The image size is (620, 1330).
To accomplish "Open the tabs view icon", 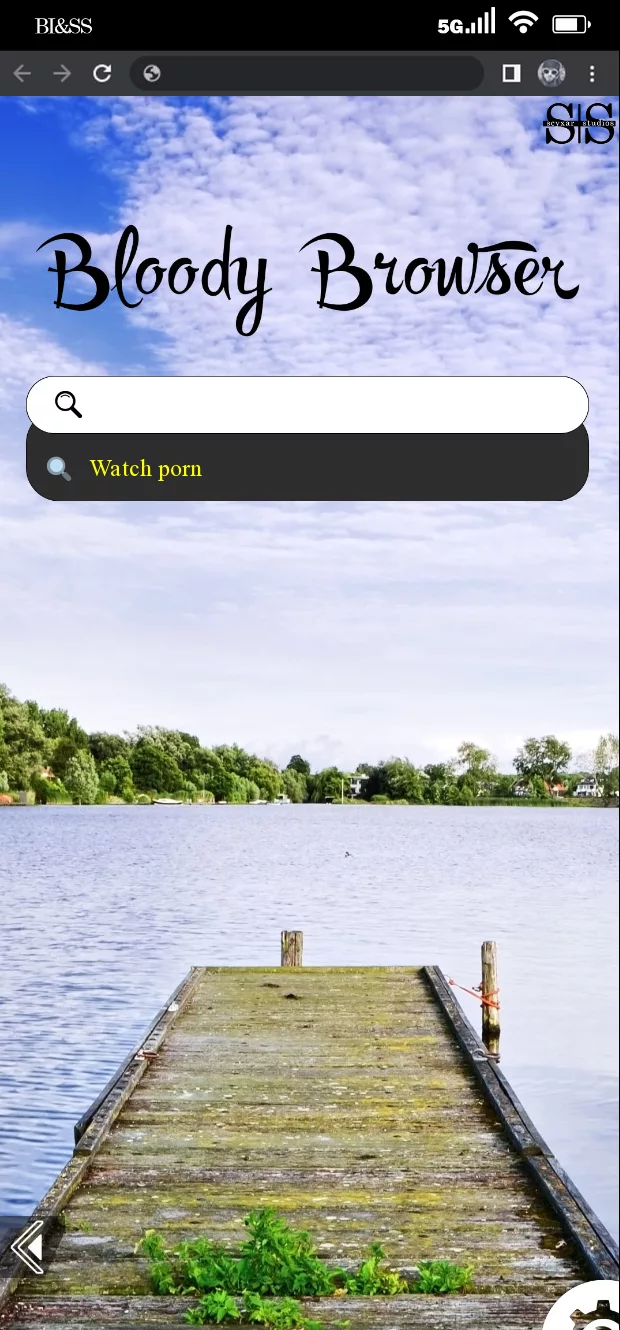I will tap(511, 73).
